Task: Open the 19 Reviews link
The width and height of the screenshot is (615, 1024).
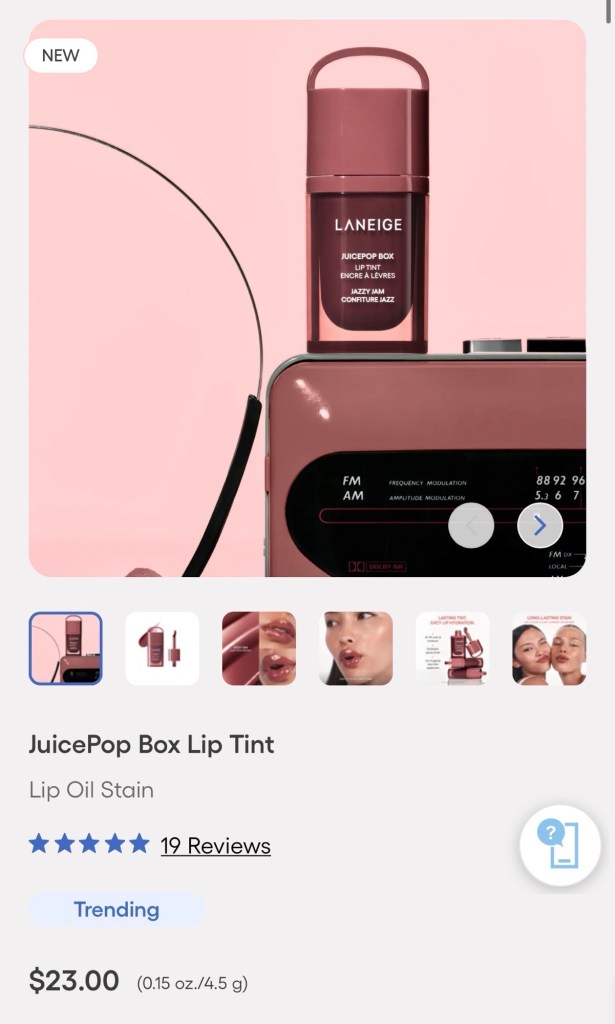Action: 215,846
